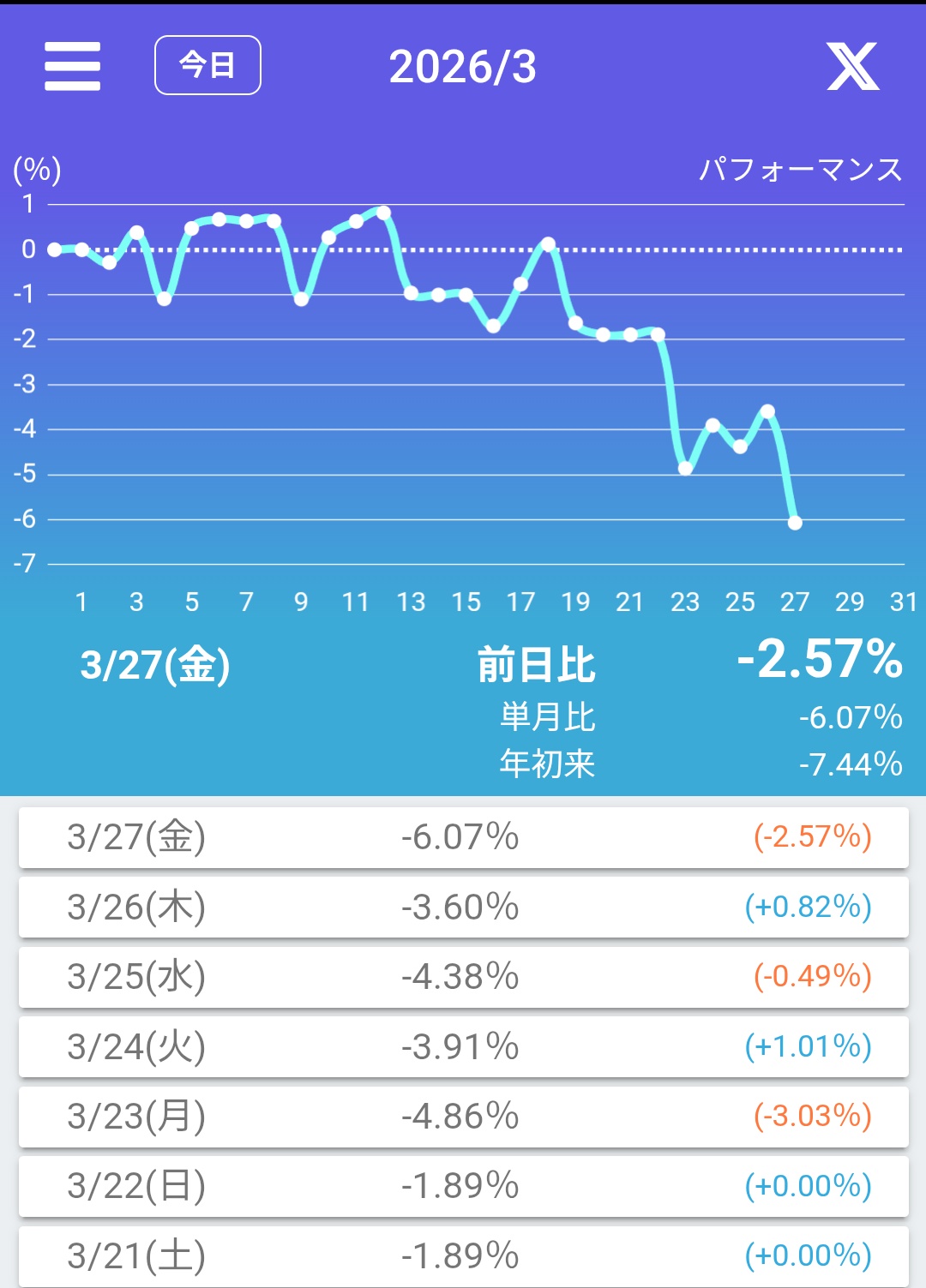Screen dimensions: 926x1288
Task: Open the 3/21(土) row
Action: pos(463,1255)
